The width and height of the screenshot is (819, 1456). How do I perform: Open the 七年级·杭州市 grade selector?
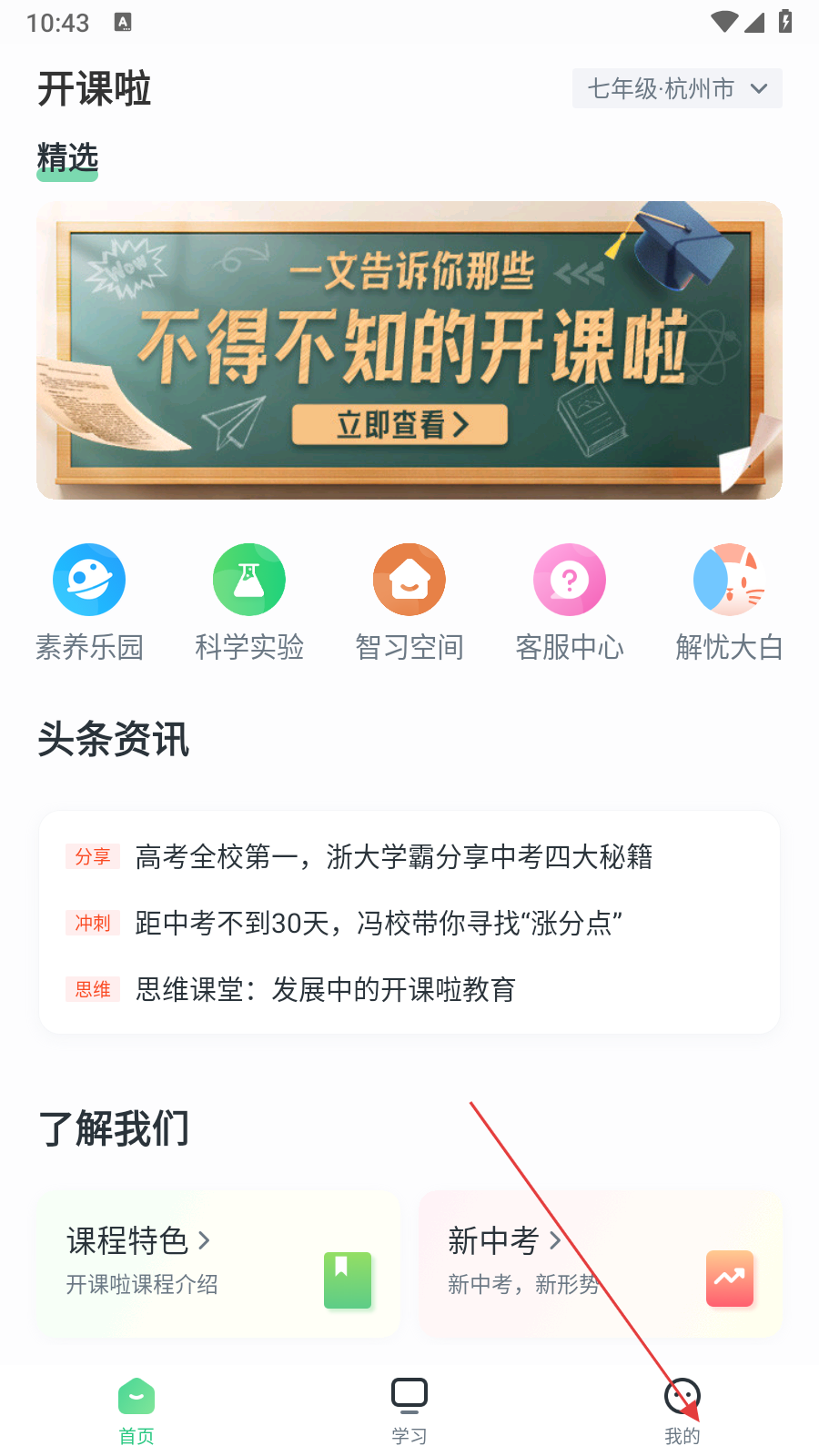click(677, 88)
